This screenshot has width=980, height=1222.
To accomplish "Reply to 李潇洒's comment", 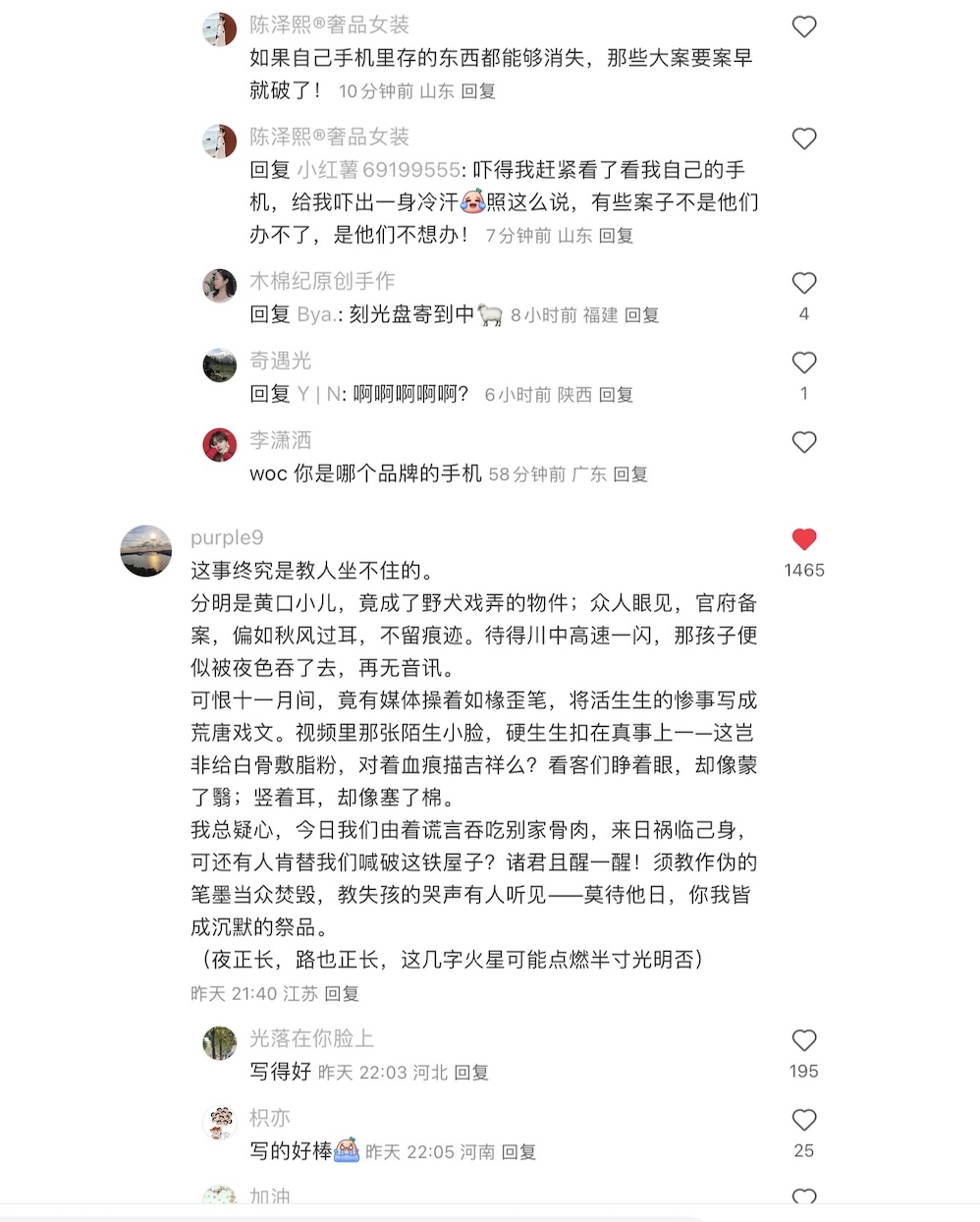I will coord(630,474).
